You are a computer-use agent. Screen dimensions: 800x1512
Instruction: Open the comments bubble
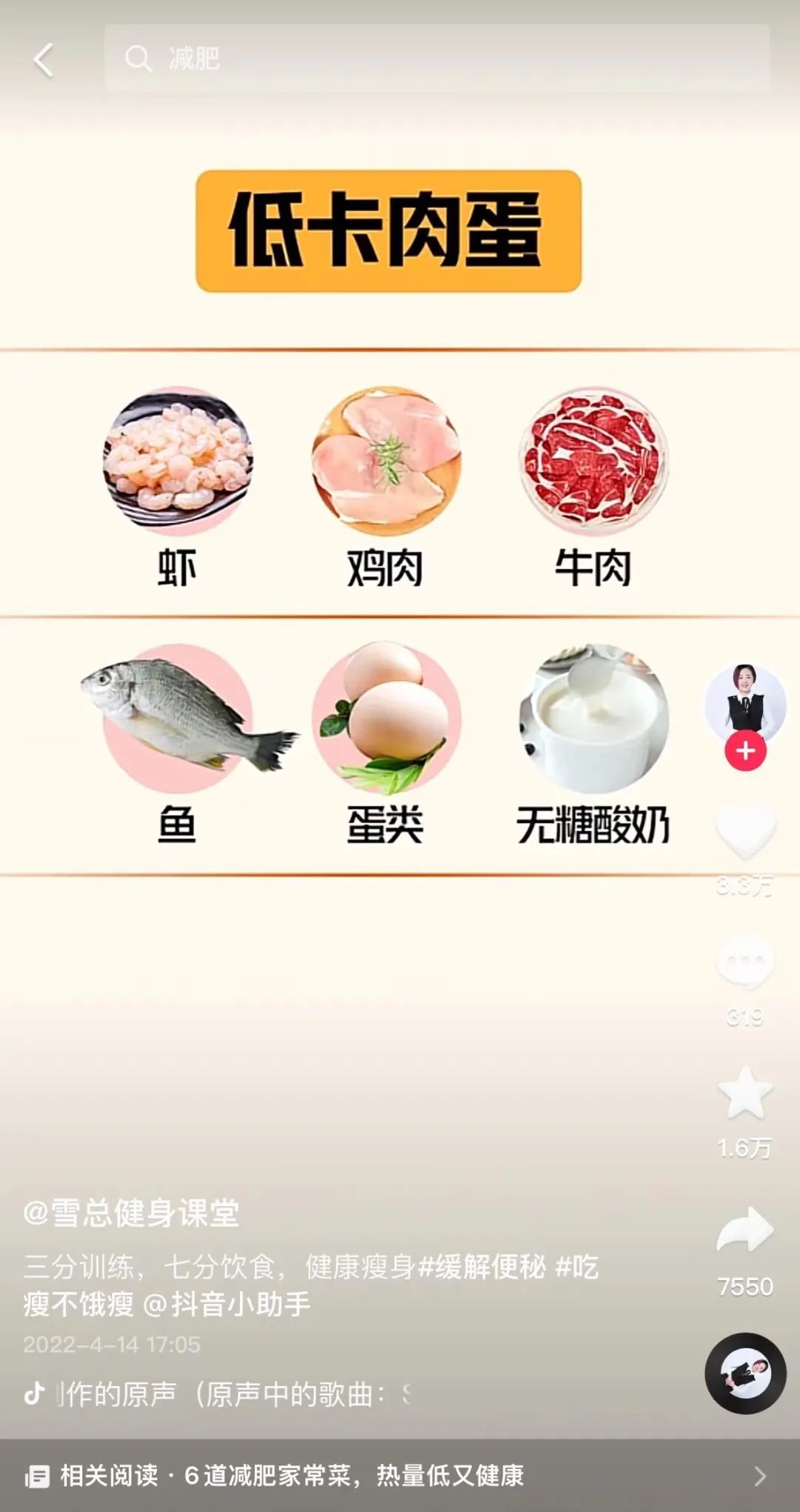click(x=745, y=962)
